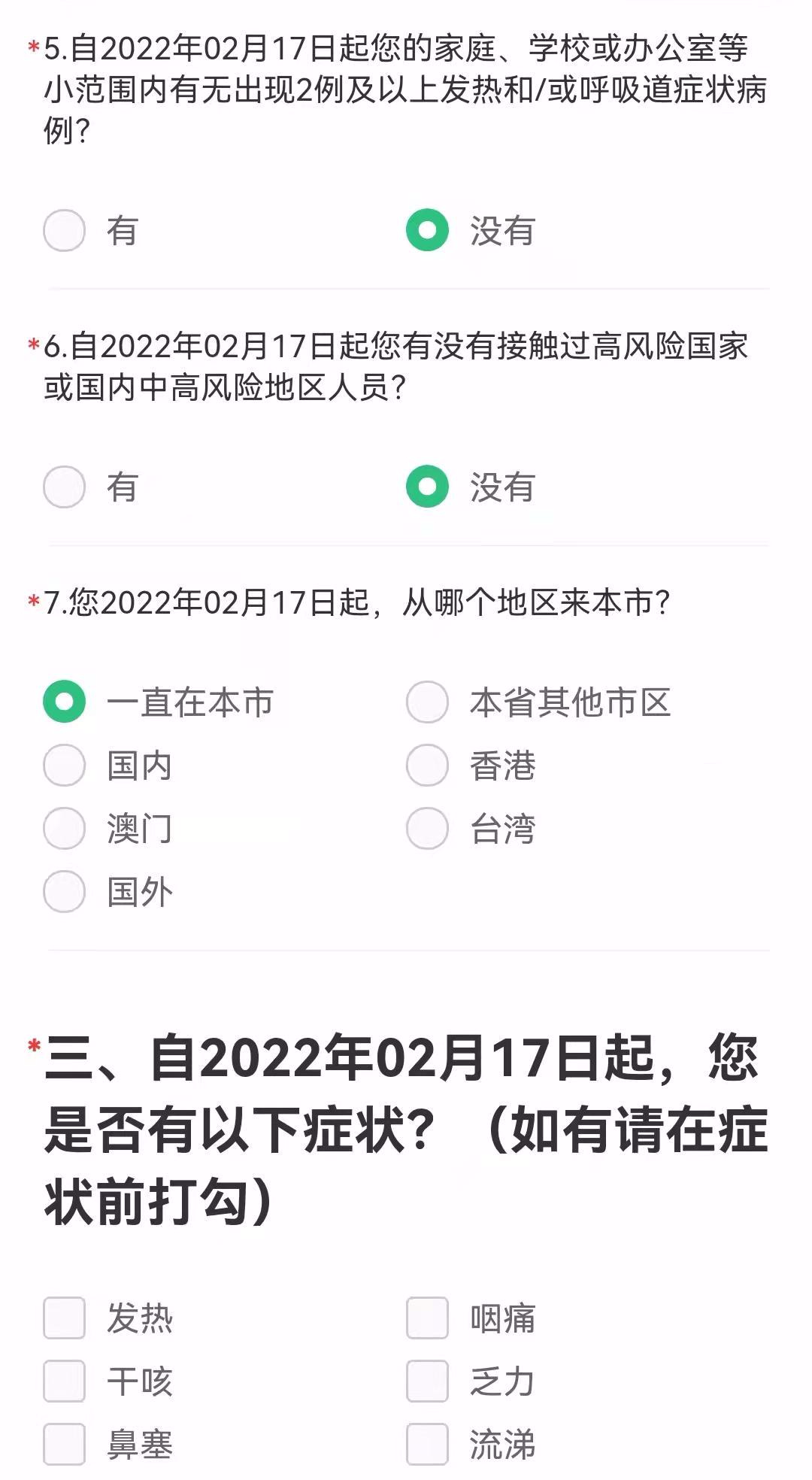The image size is (812, 1480).
Task: Check the 干咳 symptom box
Action: coord(65,1381)
